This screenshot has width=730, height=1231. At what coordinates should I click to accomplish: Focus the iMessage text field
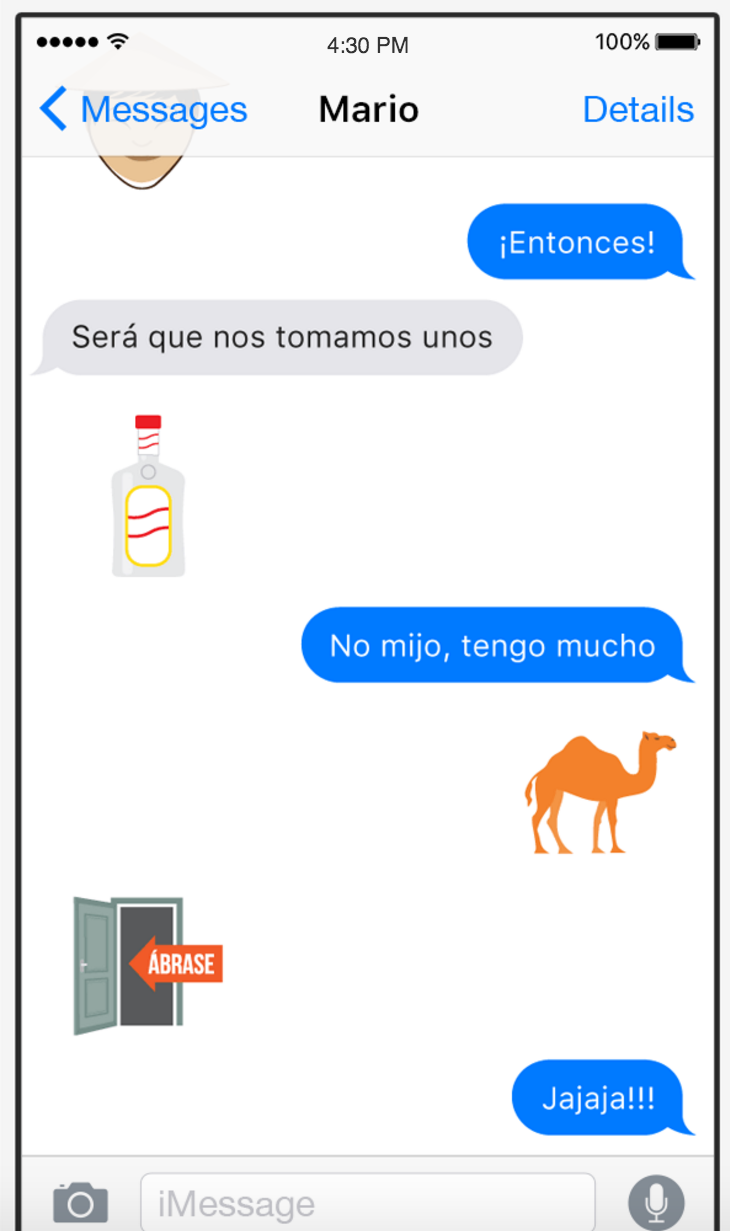click(x=368, y=1201)
